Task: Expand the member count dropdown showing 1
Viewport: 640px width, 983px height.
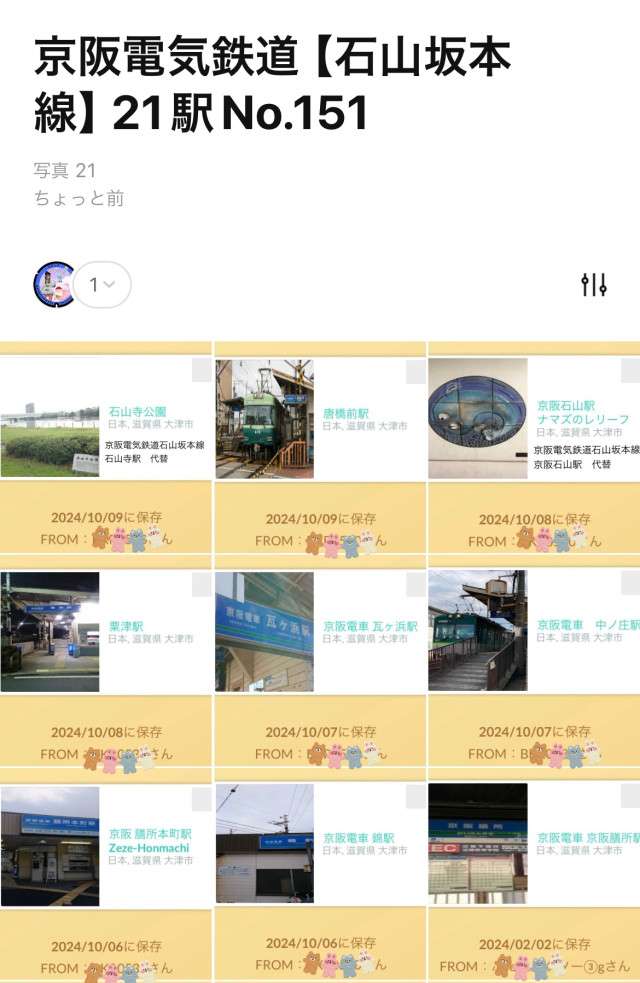Action: coord(102,285)
